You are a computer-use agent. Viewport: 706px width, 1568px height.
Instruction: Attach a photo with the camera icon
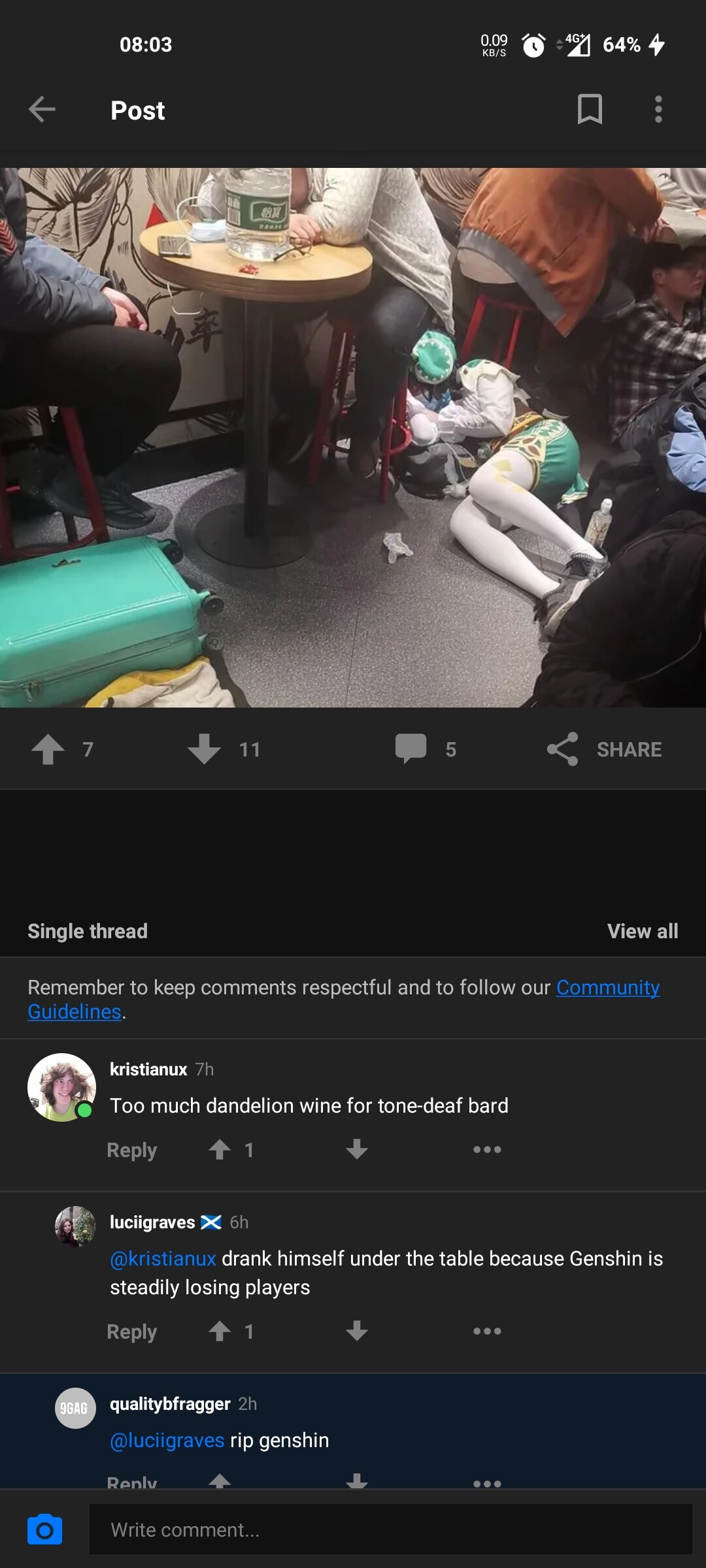coord(44,1529)
